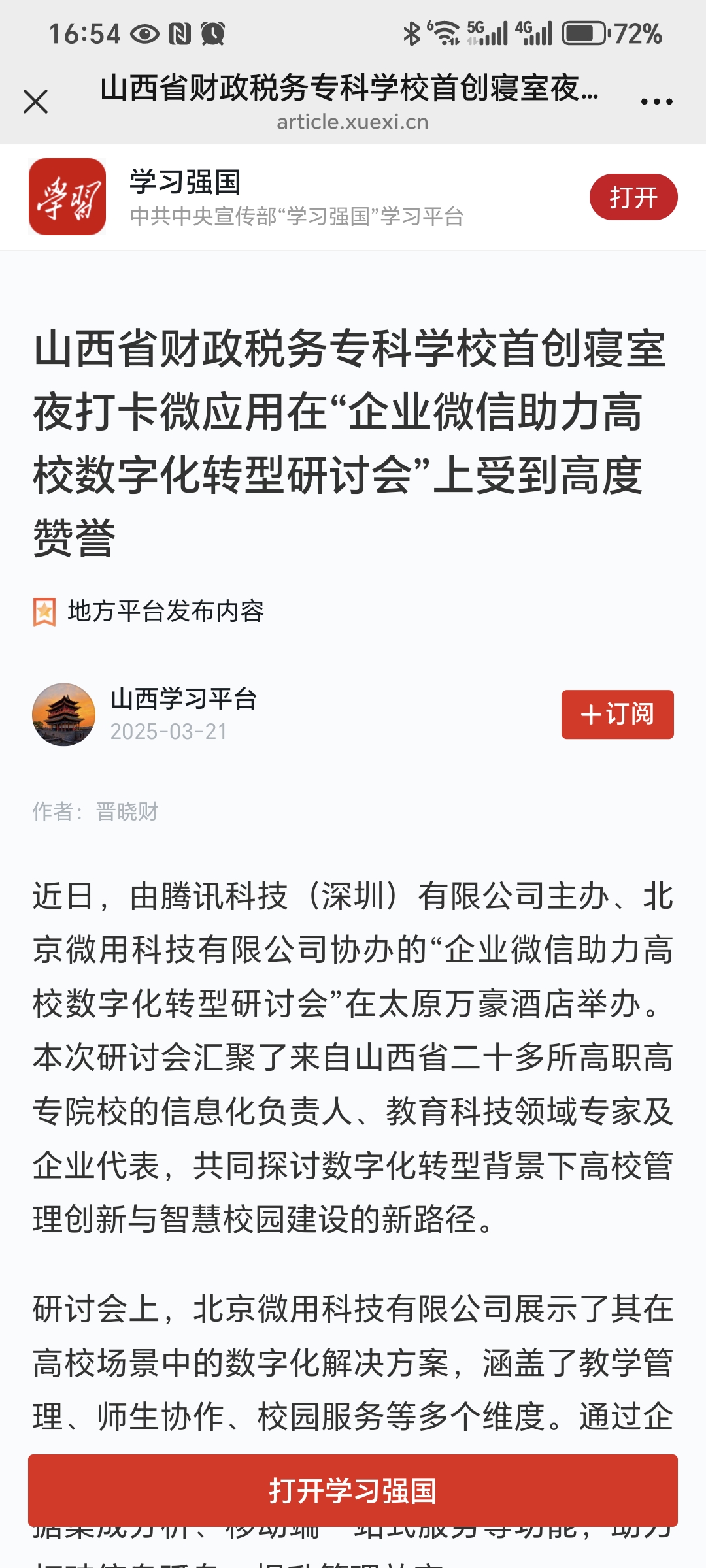The width and height of the screenshot is (706, 1568).
Task: Subscribe with the 订阅 button
Action: [617, 714]
